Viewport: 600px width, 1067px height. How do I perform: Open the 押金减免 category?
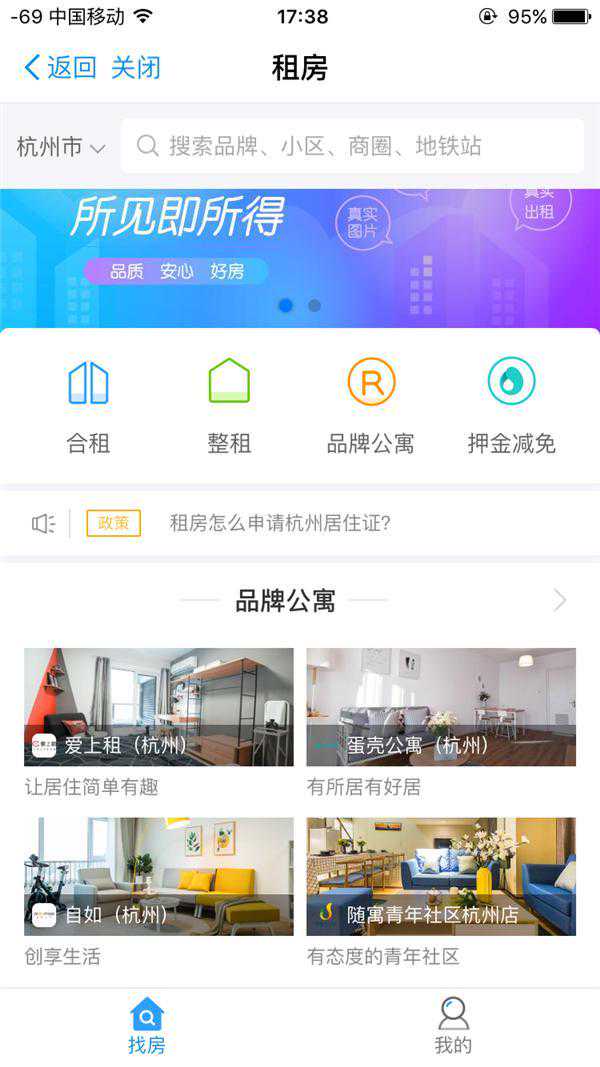click(x=511, y=405)
